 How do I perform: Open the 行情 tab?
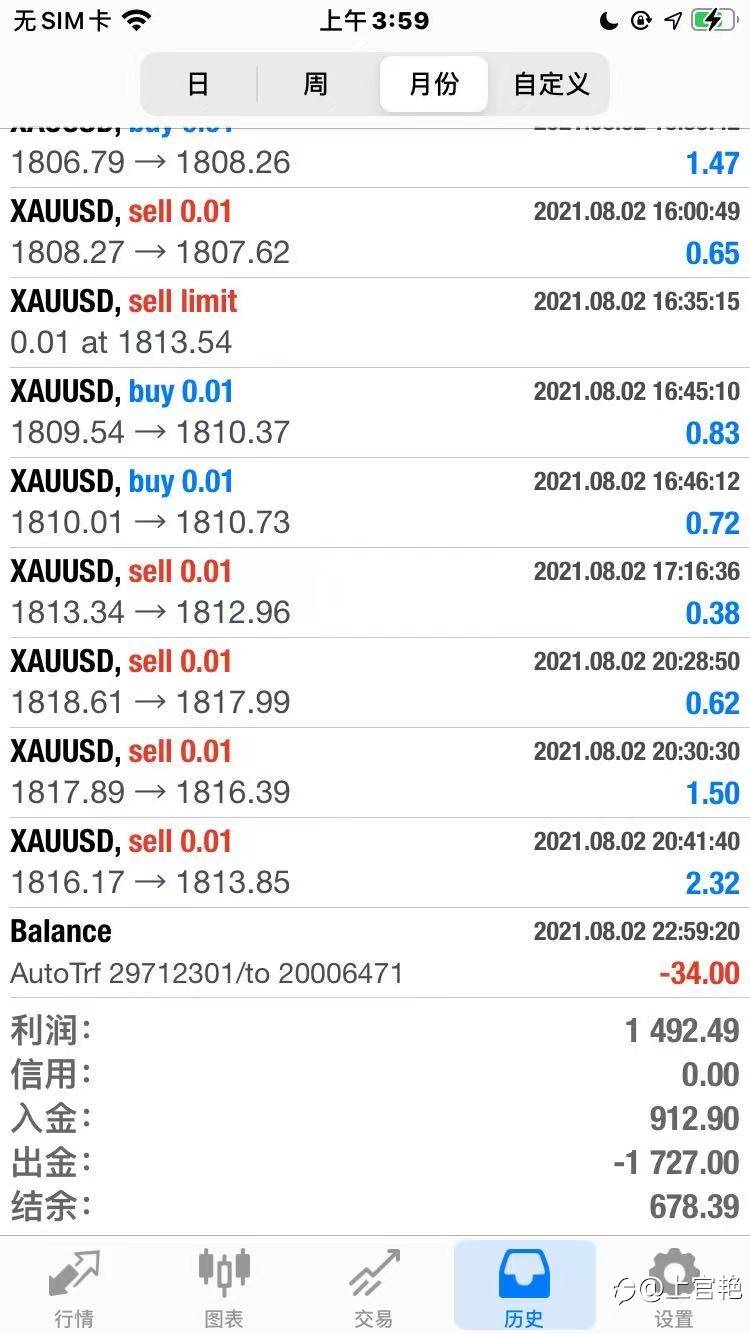75,1286
